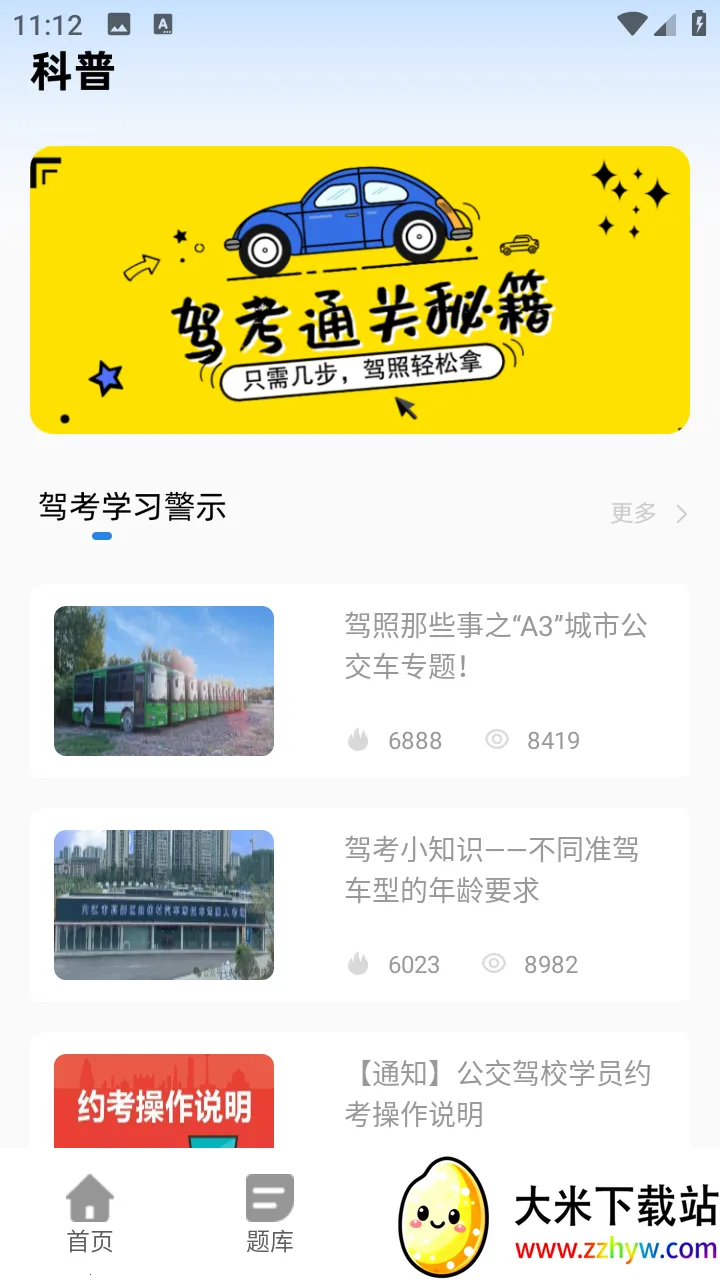720x1280 pixels.
Task: Open the 公交驾校学员约考操作说明 notice
Action: (498, 1093)
